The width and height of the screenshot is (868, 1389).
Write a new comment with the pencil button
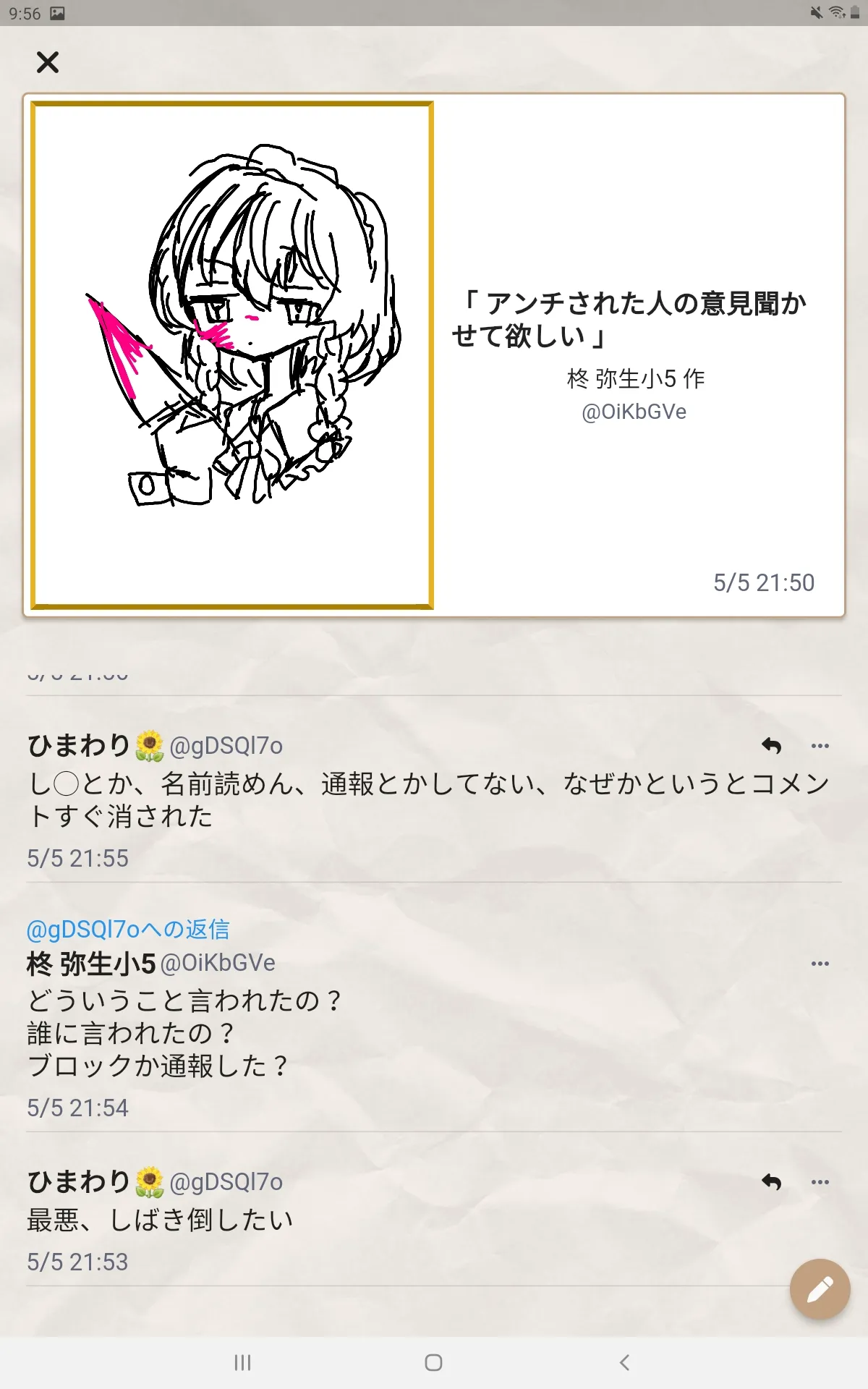[820, 1289]
